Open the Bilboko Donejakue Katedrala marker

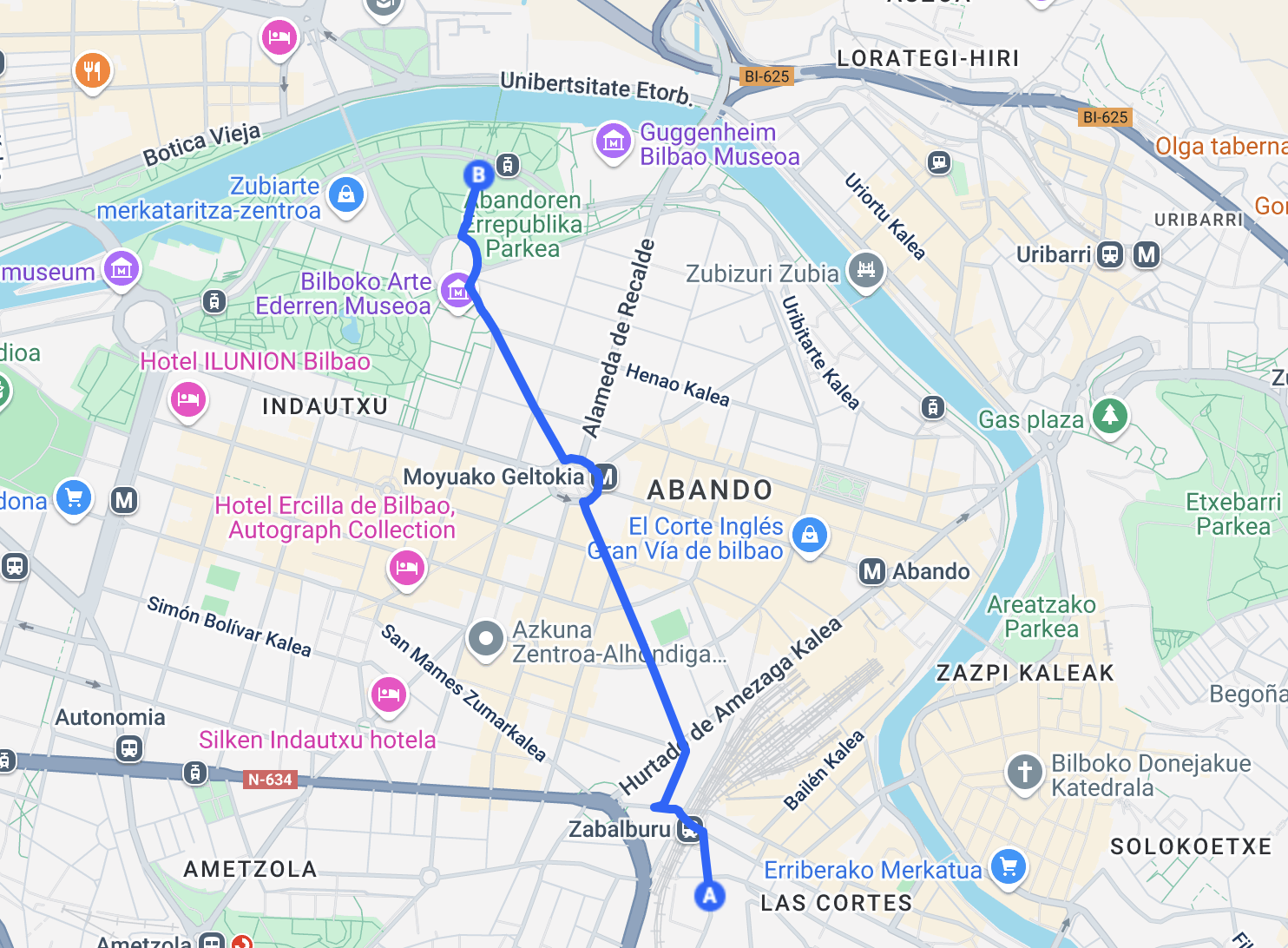click(1024, 771)
